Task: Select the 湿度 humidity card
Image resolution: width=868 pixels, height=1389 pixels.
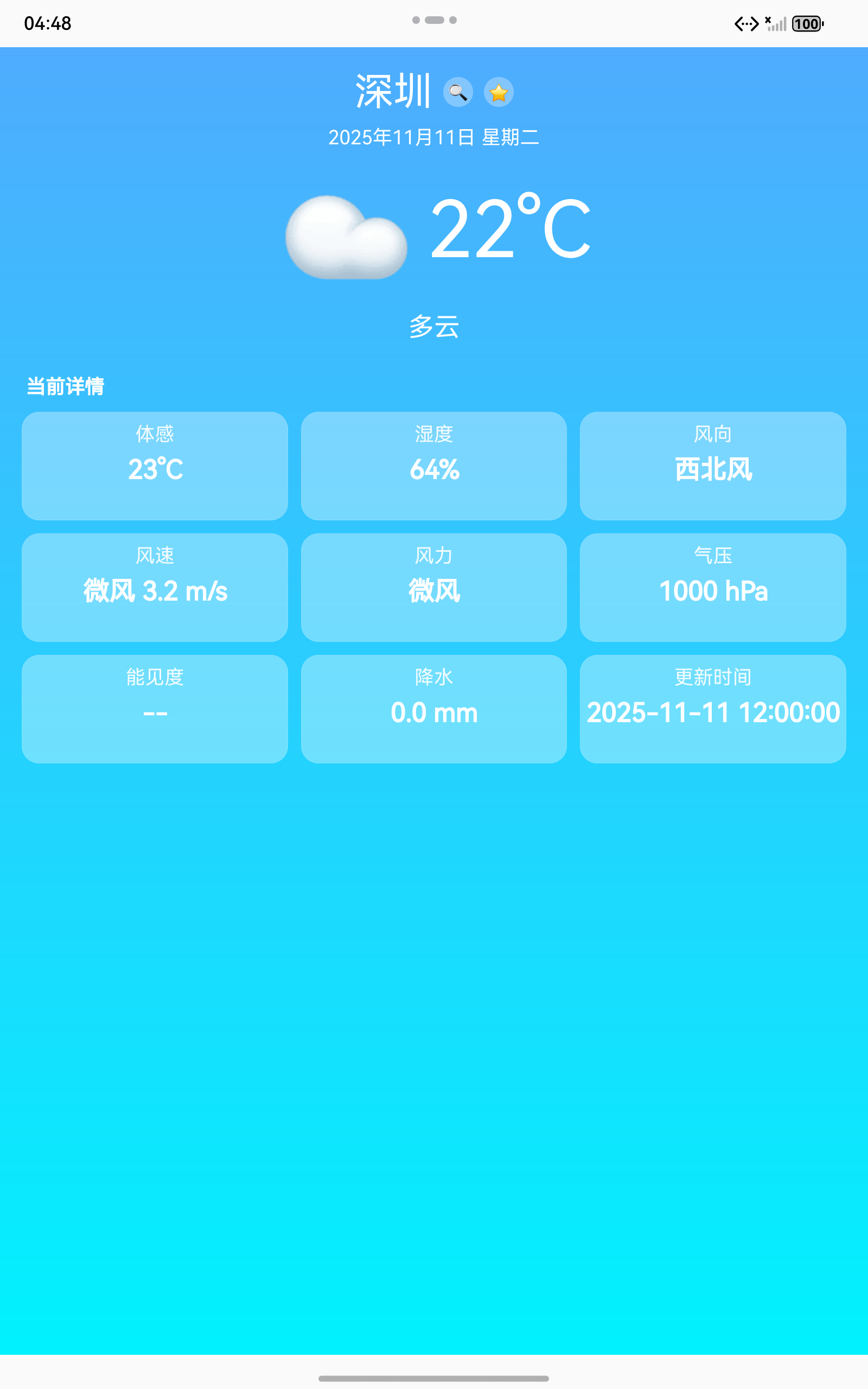Action: (x=433, y=465)
